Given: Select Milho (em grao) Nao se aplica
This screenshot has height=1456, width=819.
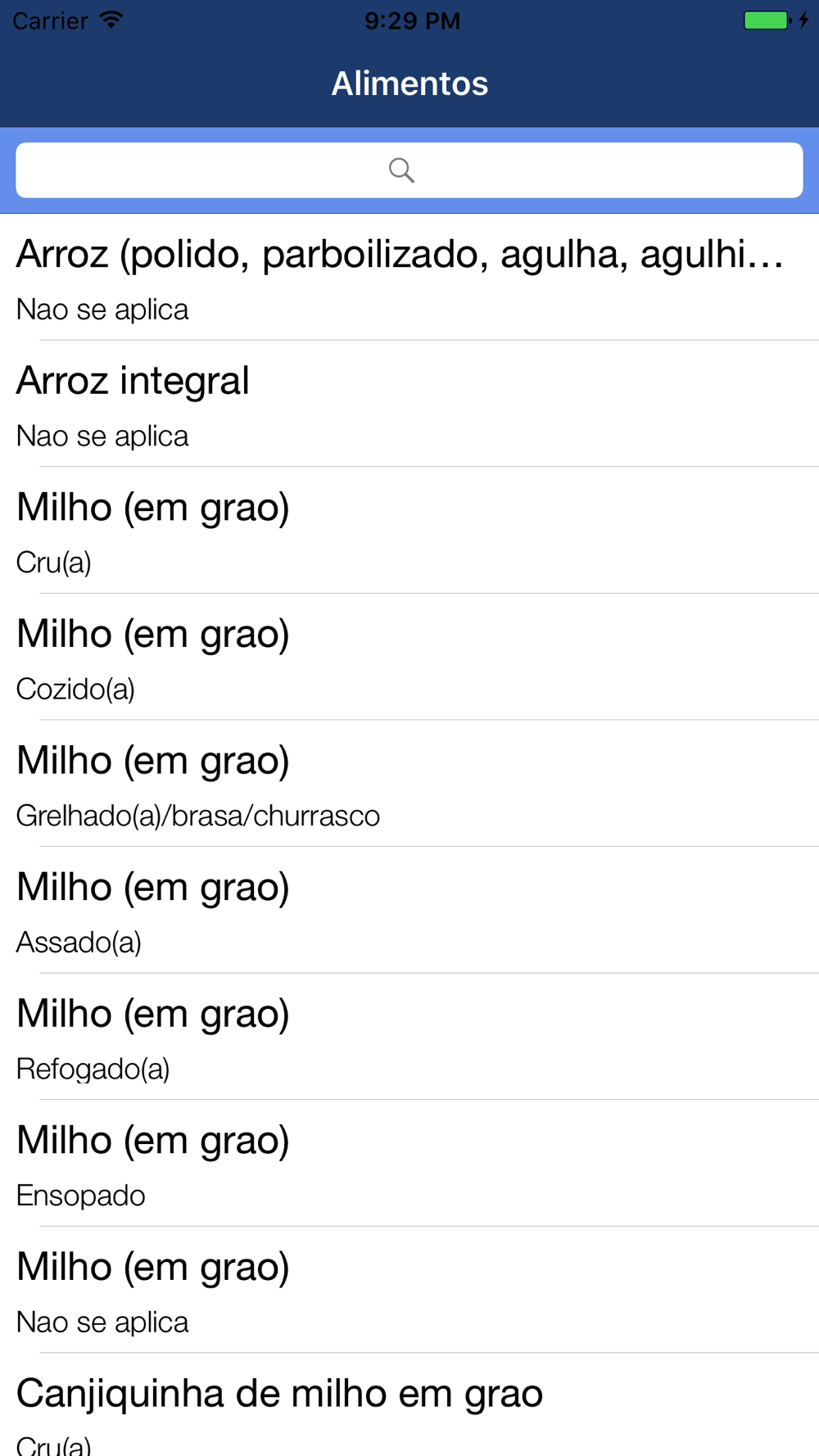Looking at the screenshot, I should [x=409, y=1290].
